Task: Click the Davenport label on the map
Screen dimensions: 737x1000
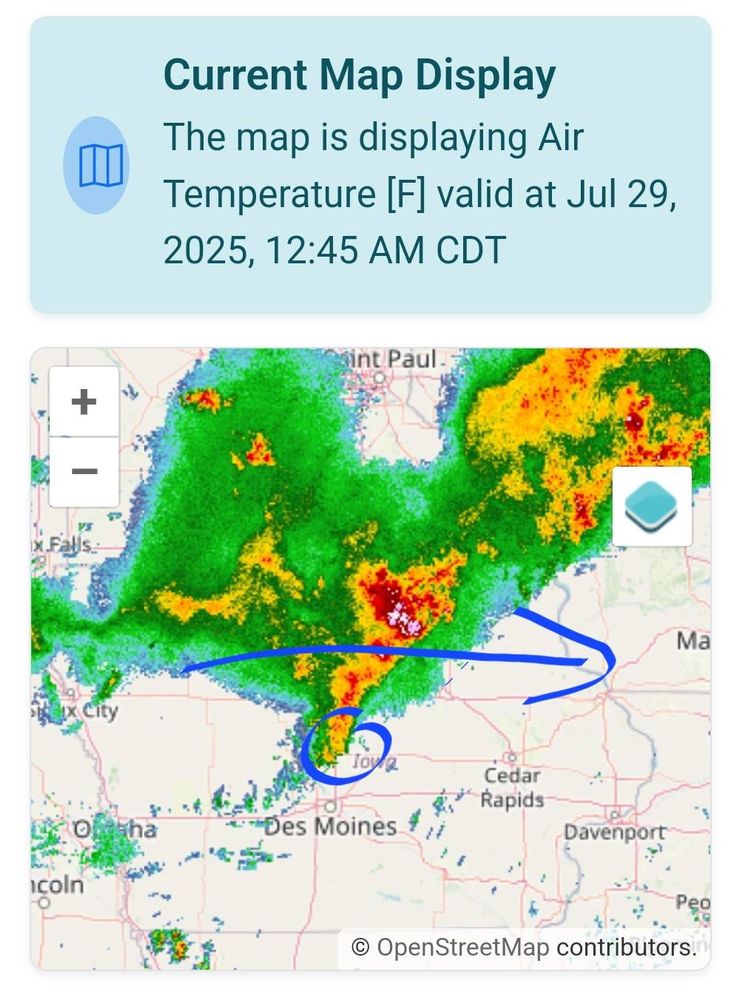Action: point(613,831)
